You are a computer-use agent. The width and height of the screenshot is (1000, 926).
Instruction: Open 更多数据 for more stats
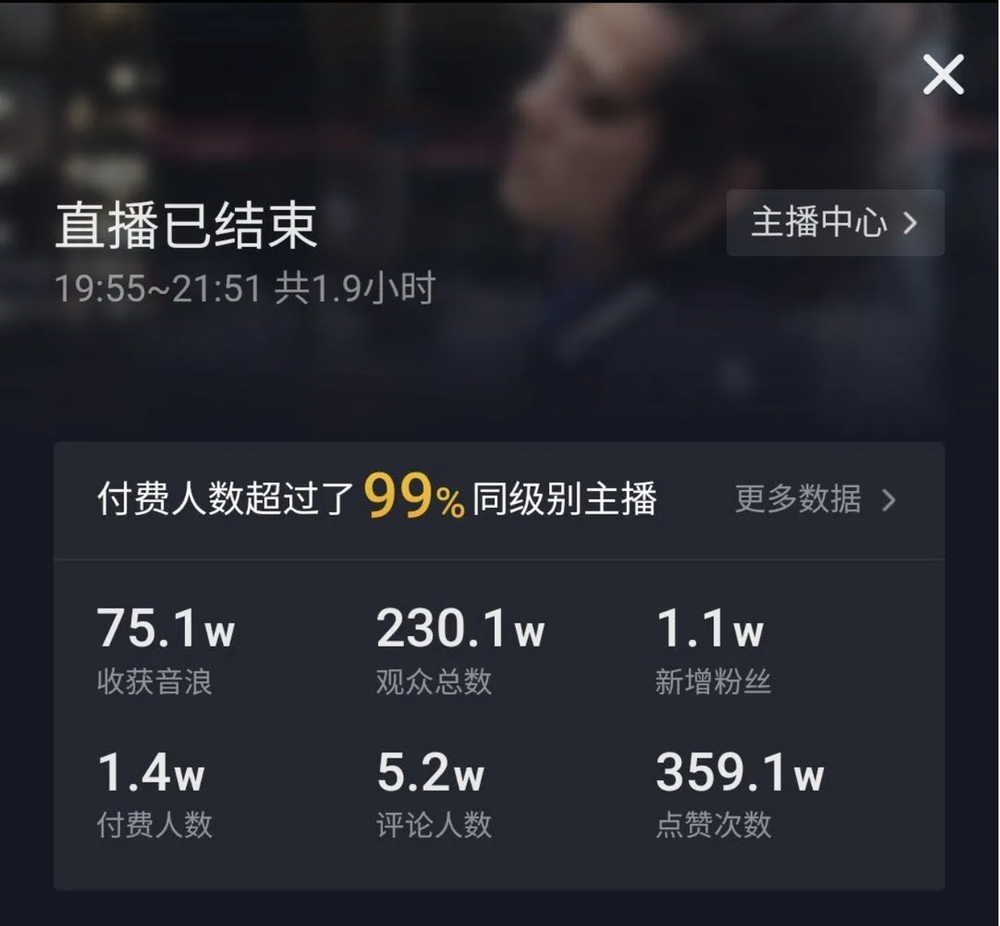815,499
